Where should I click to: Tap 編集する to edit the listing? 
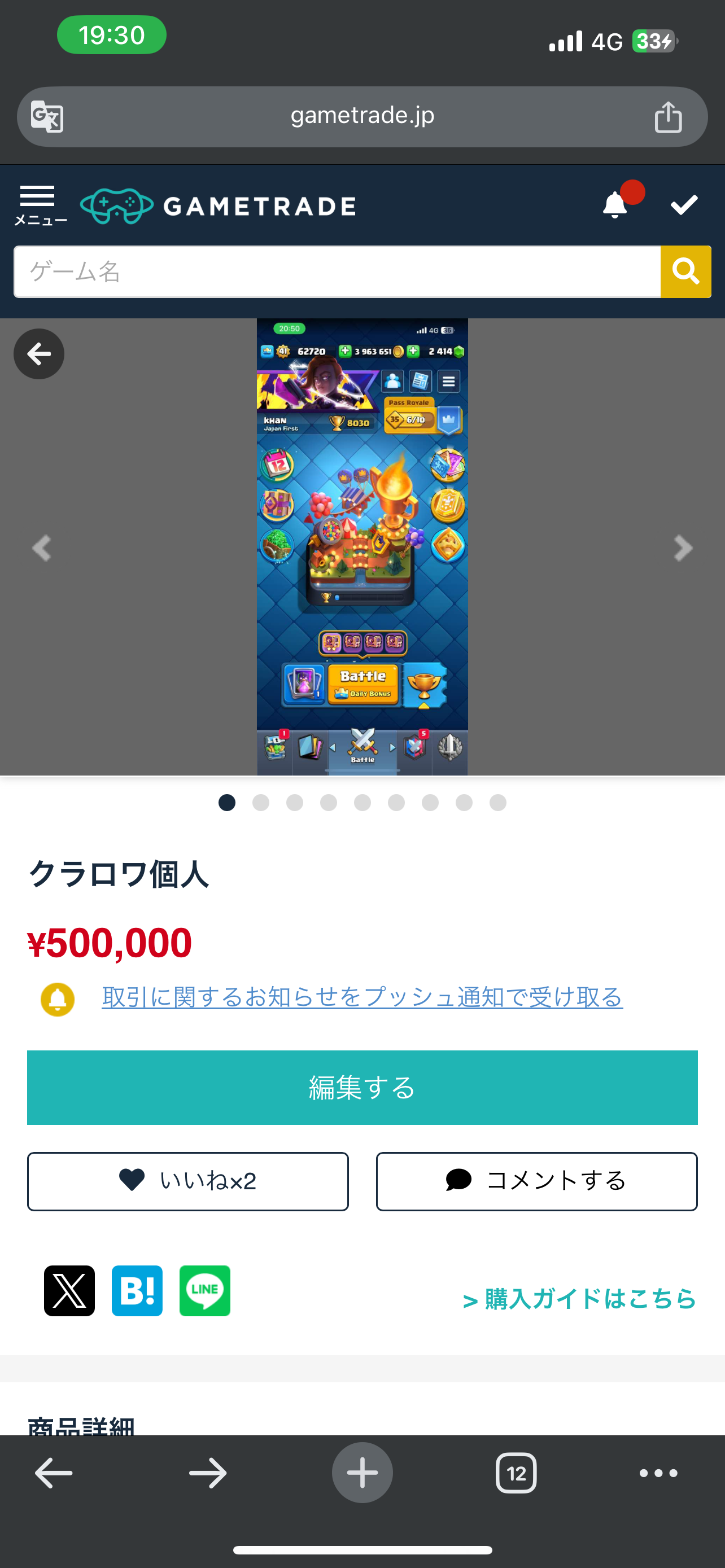(x=362, y=1087)
